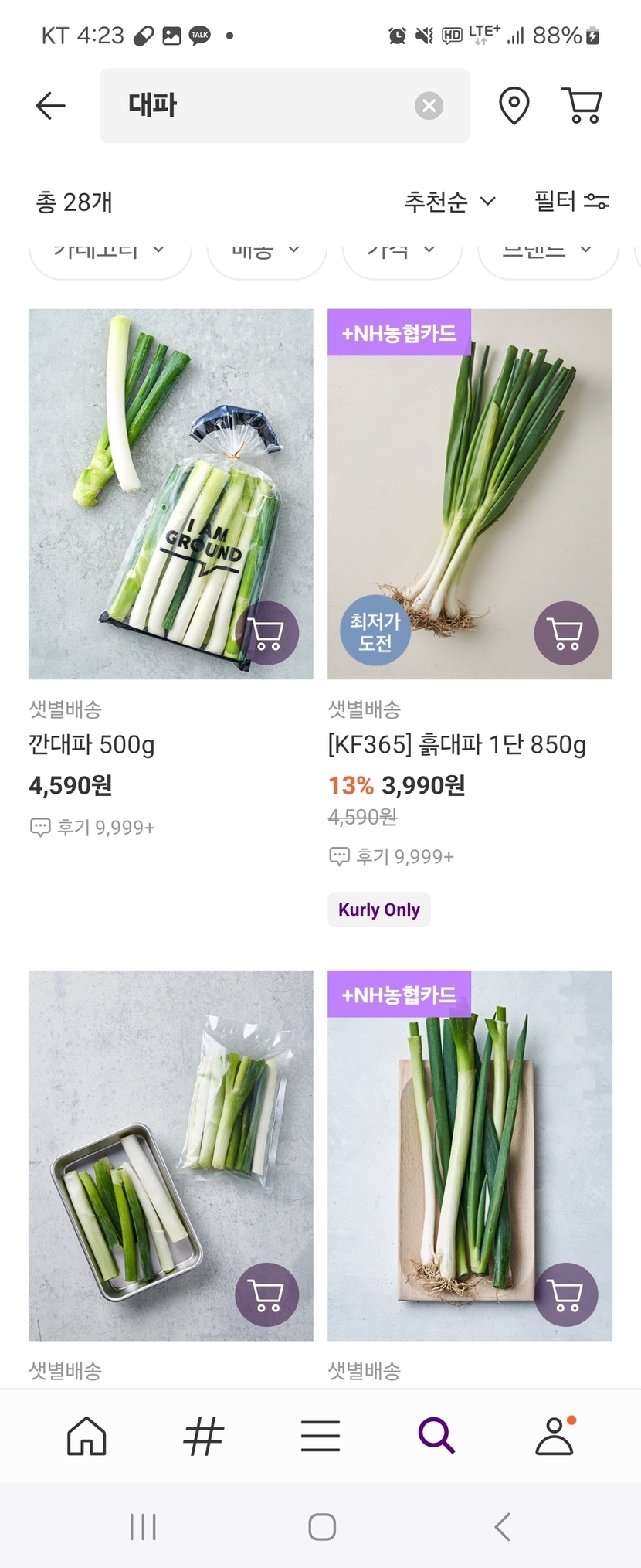
Task: Open the my profile tab
Action: (555, 1436)
